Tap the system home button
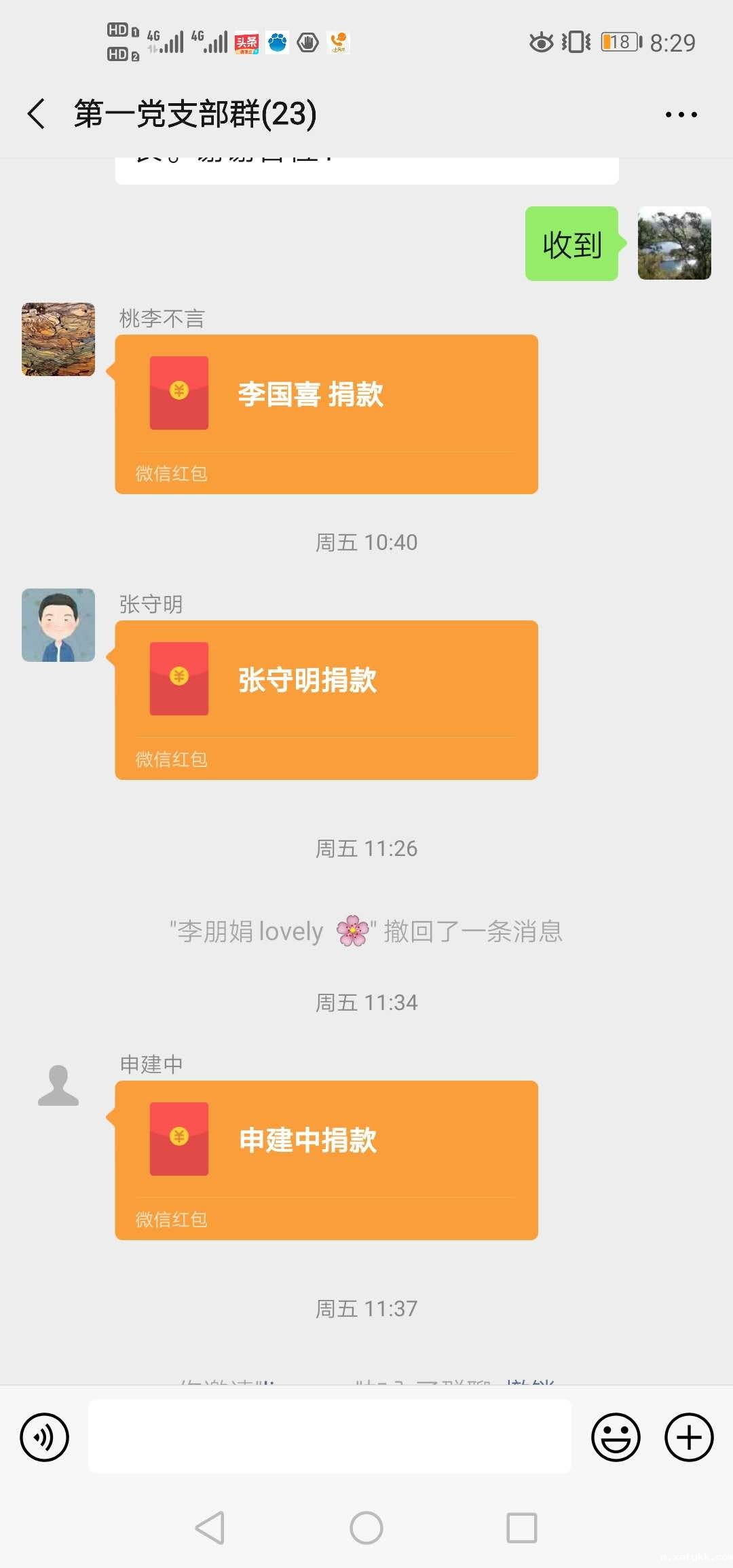The height and width of the screenshot is (1568, 733). (x=366, y=1528)
